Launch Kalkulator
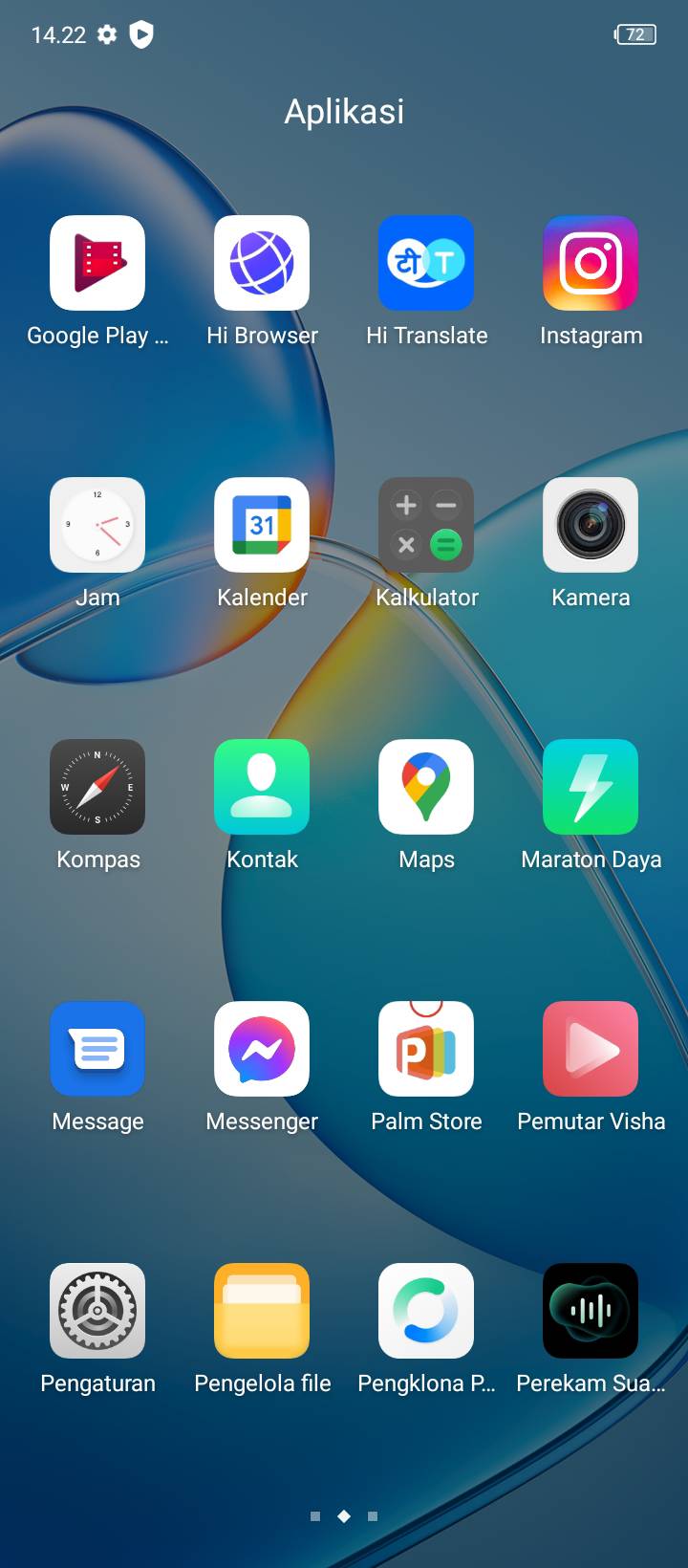 426,525
